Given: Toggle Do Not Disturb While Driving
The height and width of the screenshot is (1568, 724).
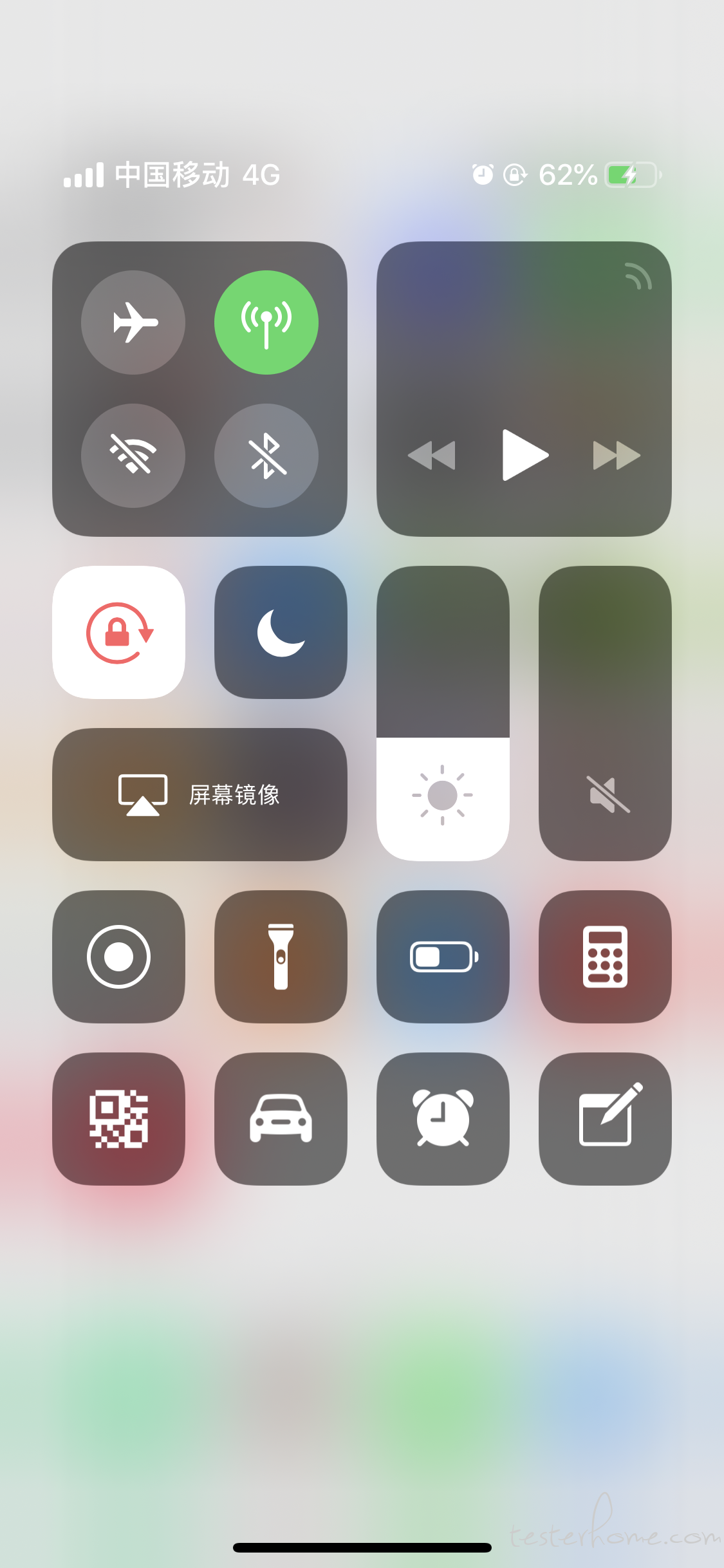Looking at the screenshot, I should click(x=281, y=1119).
